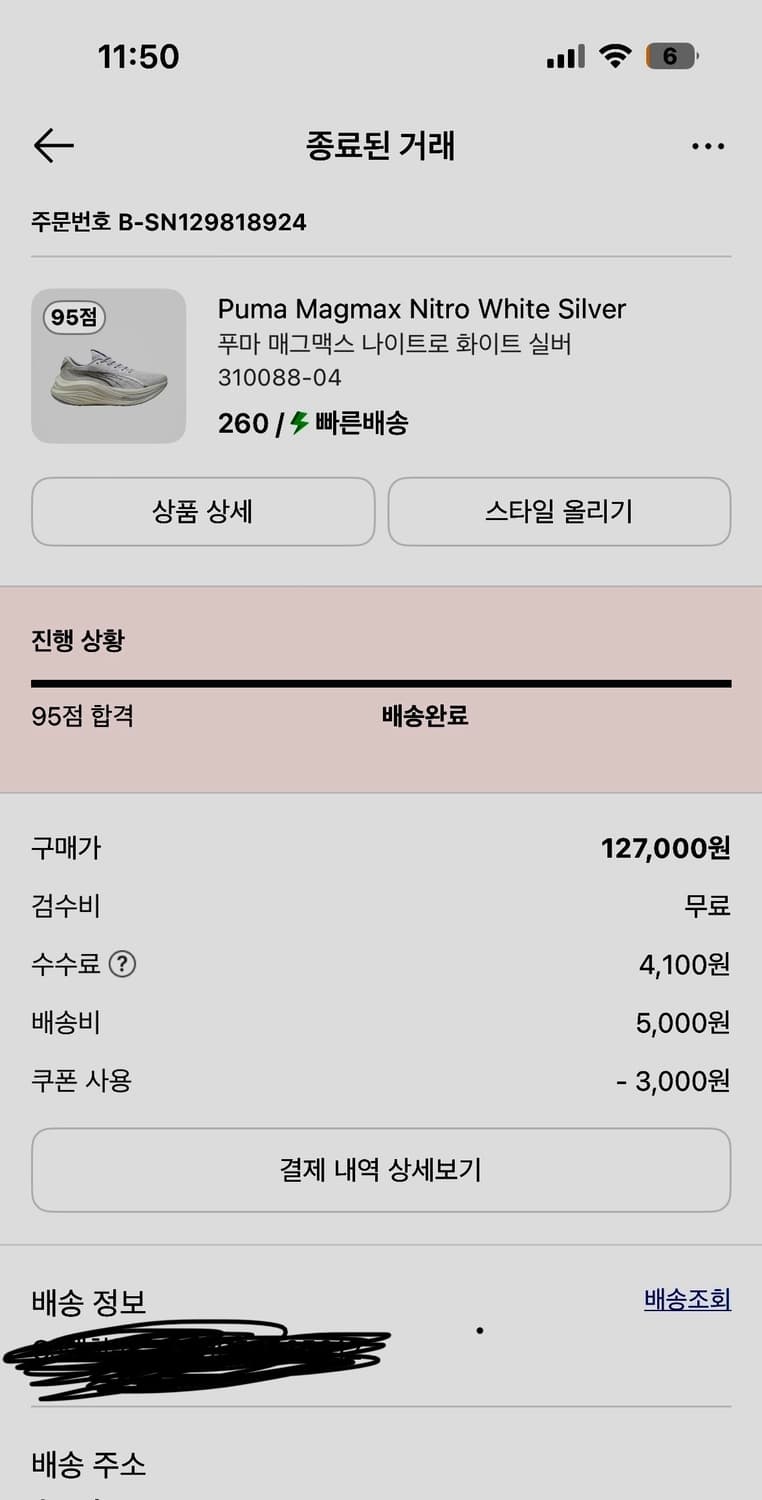Open 결제 내역 상세보기 payment details
Screen dimensions: 762x1500
[x=381, y=1170]
